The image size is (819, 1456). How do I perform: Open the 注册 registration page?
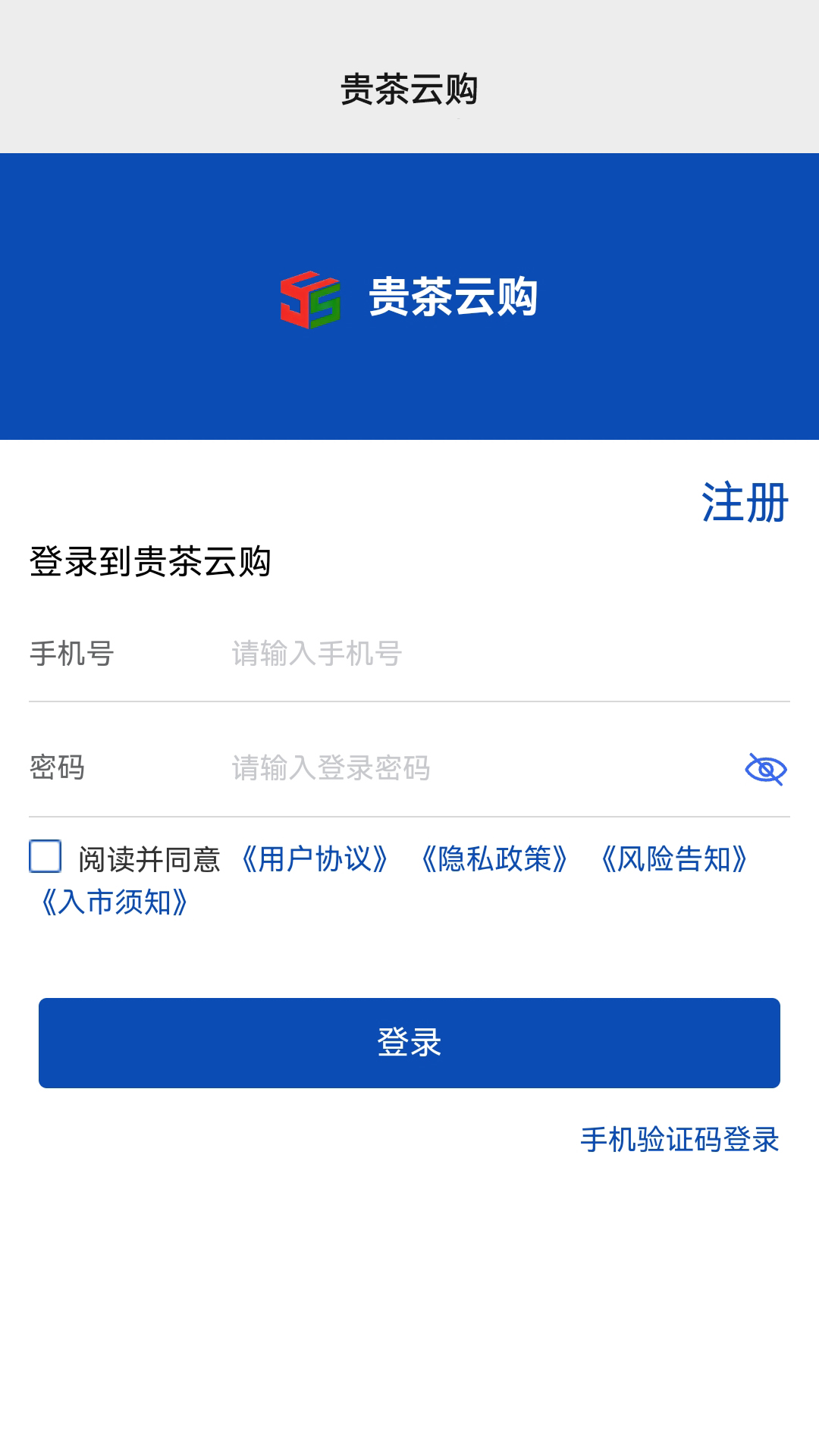click(x=745, y=503)
